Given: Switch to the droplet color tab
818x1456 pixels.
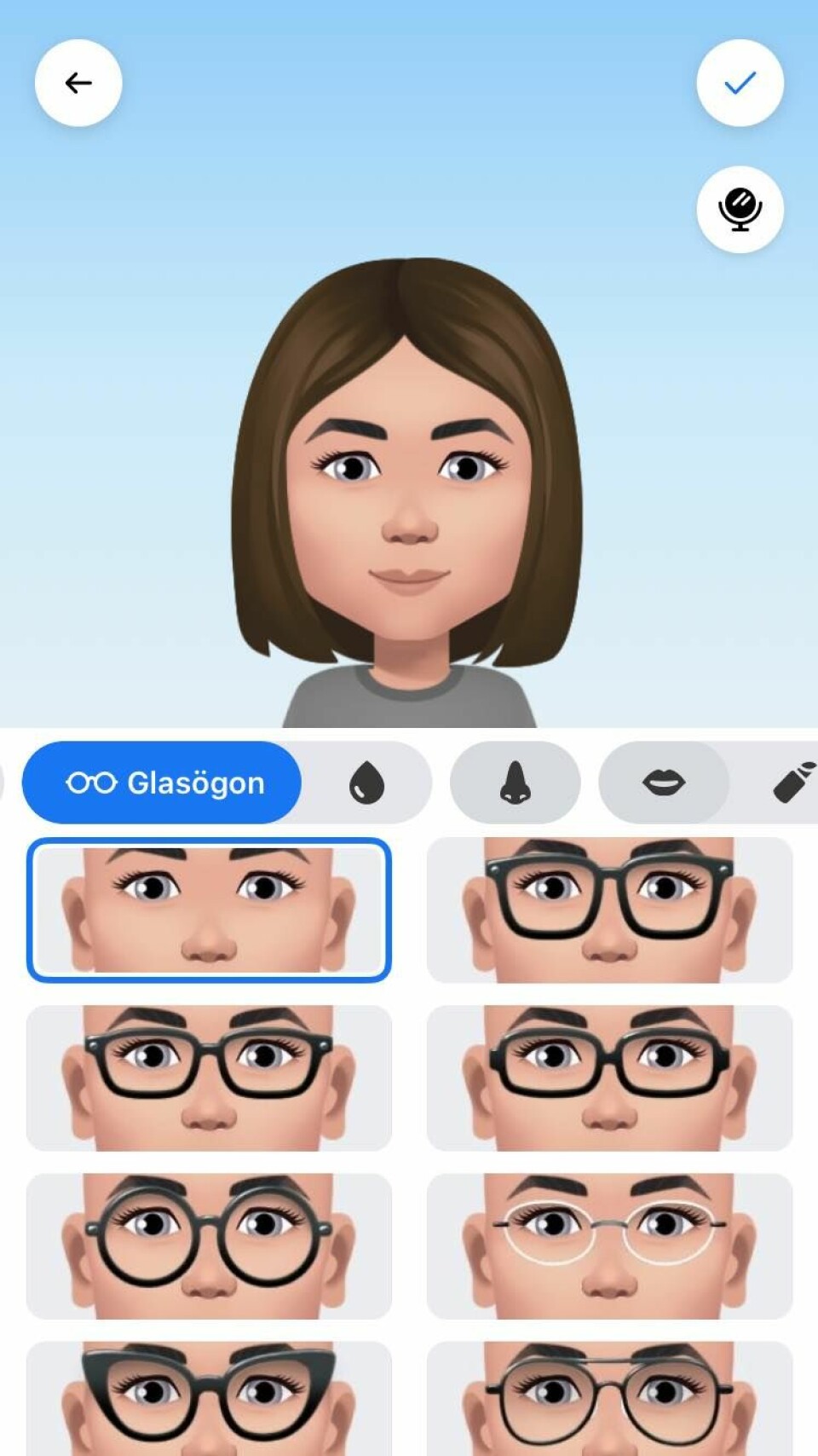Looking at the screenshot, I should pos(367,783).
